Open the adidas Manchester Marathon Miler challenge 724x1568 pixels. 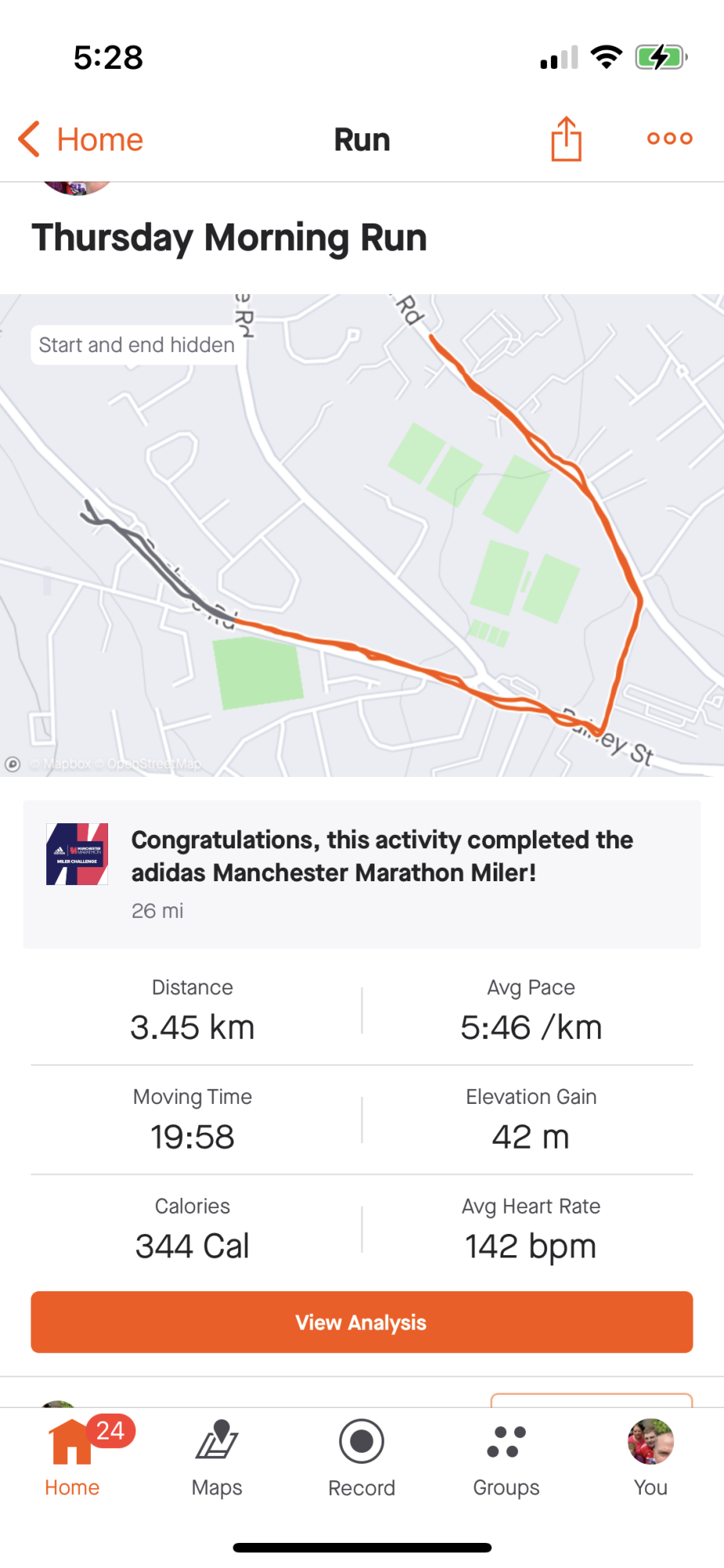[361, 873]
